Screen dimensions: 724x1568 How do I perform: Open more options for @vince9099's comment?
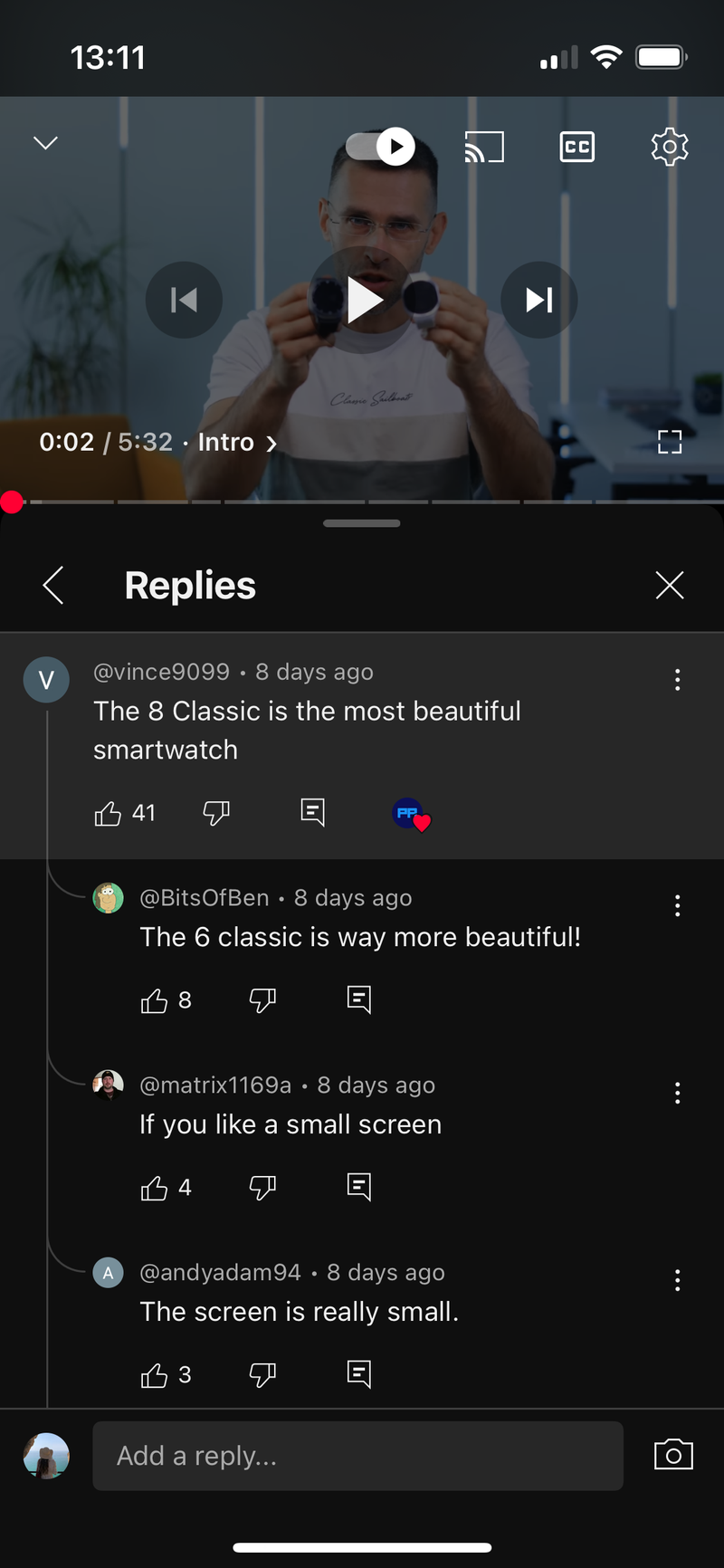click(x=677, y=680)
